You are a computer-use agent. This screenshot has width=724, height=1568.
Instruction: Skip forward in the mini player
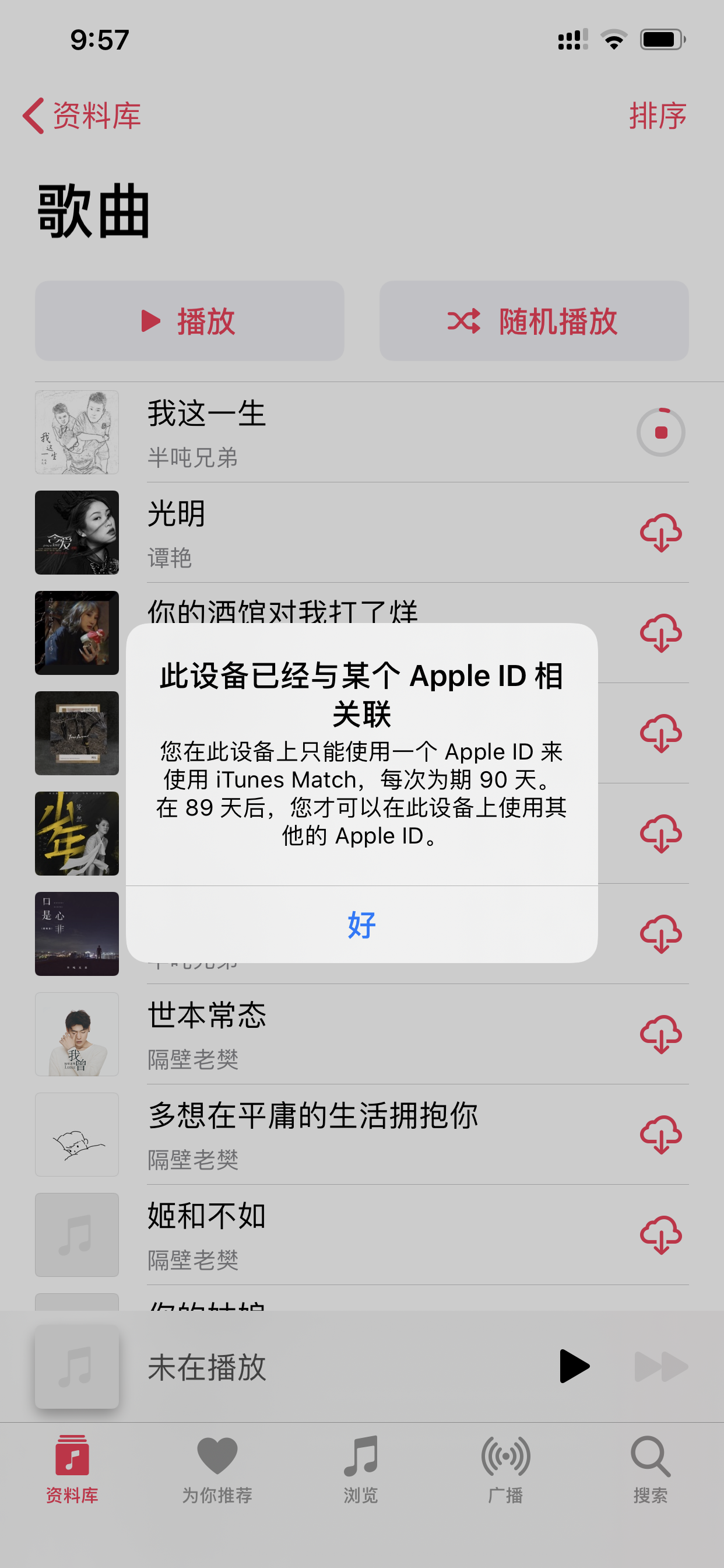[x=660, y=1367]
